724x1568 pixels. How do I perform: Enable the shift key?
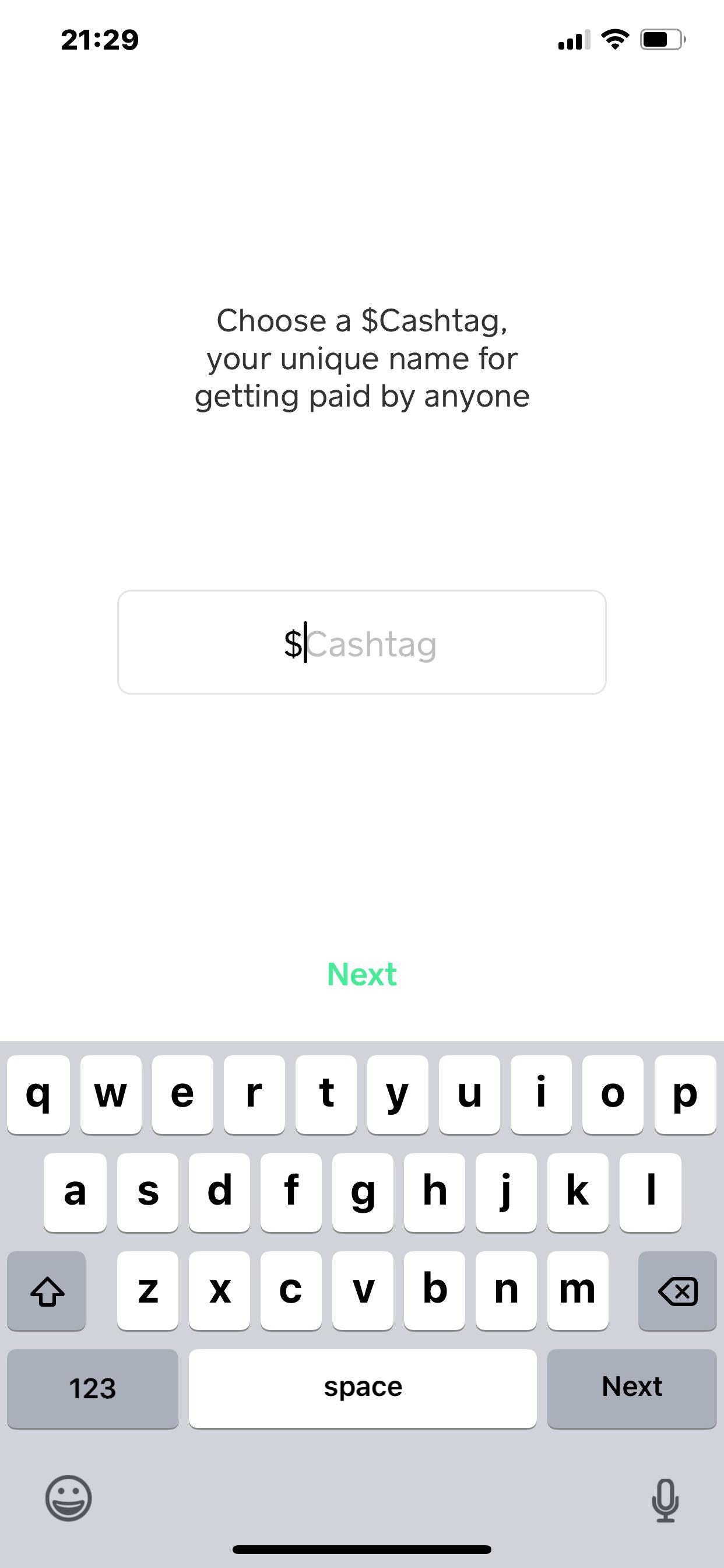point(47,1290)
